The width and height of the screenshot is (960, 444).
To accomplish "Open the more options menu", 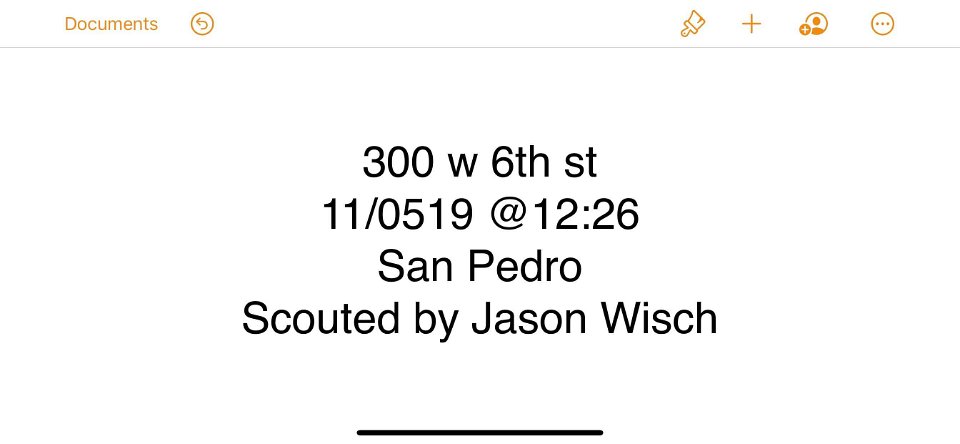I will coord(882,24).
